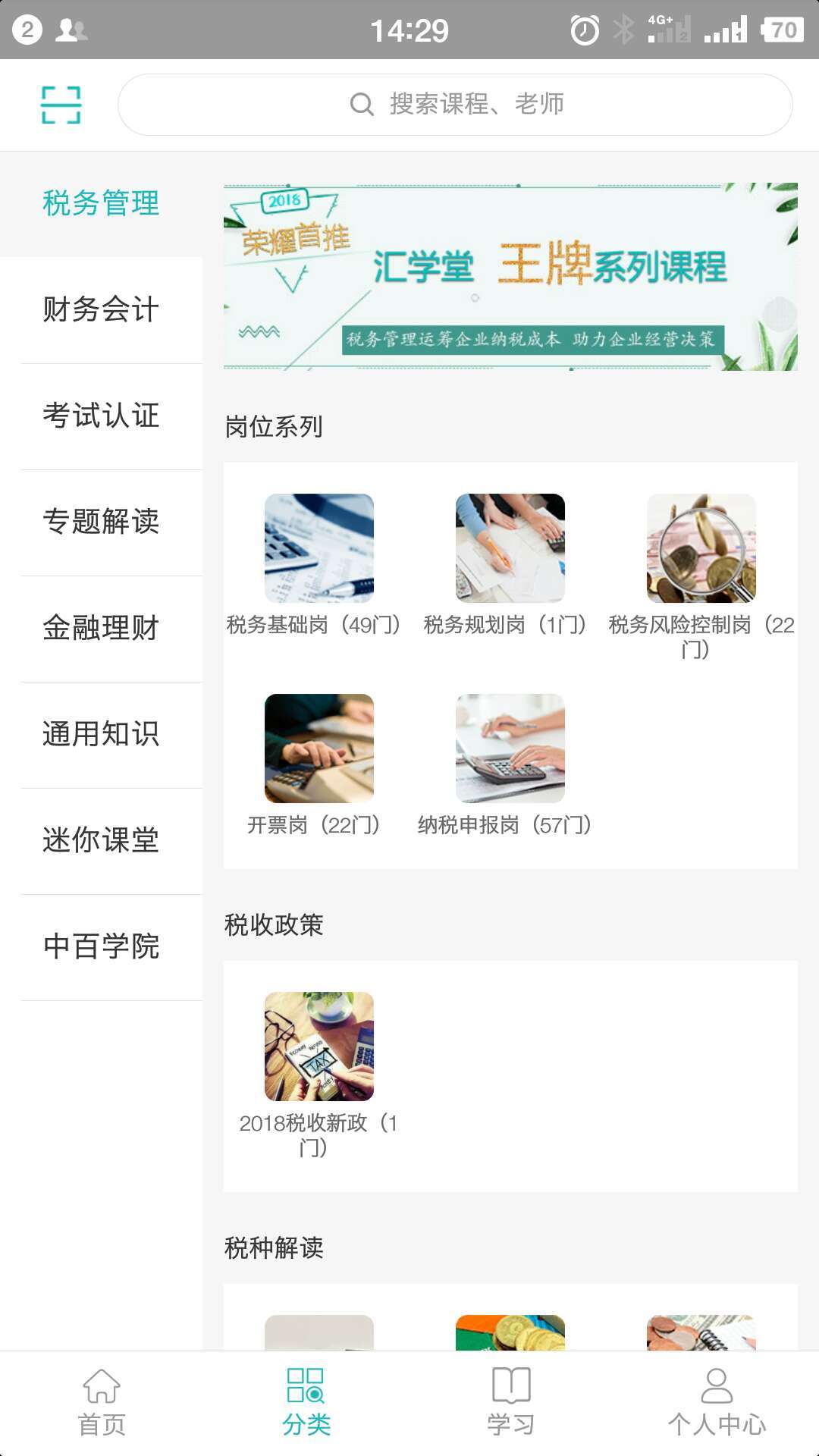The image size is (819, 1456).
Task: Tap the contacts icon in status bar
Action: point(72,30)
